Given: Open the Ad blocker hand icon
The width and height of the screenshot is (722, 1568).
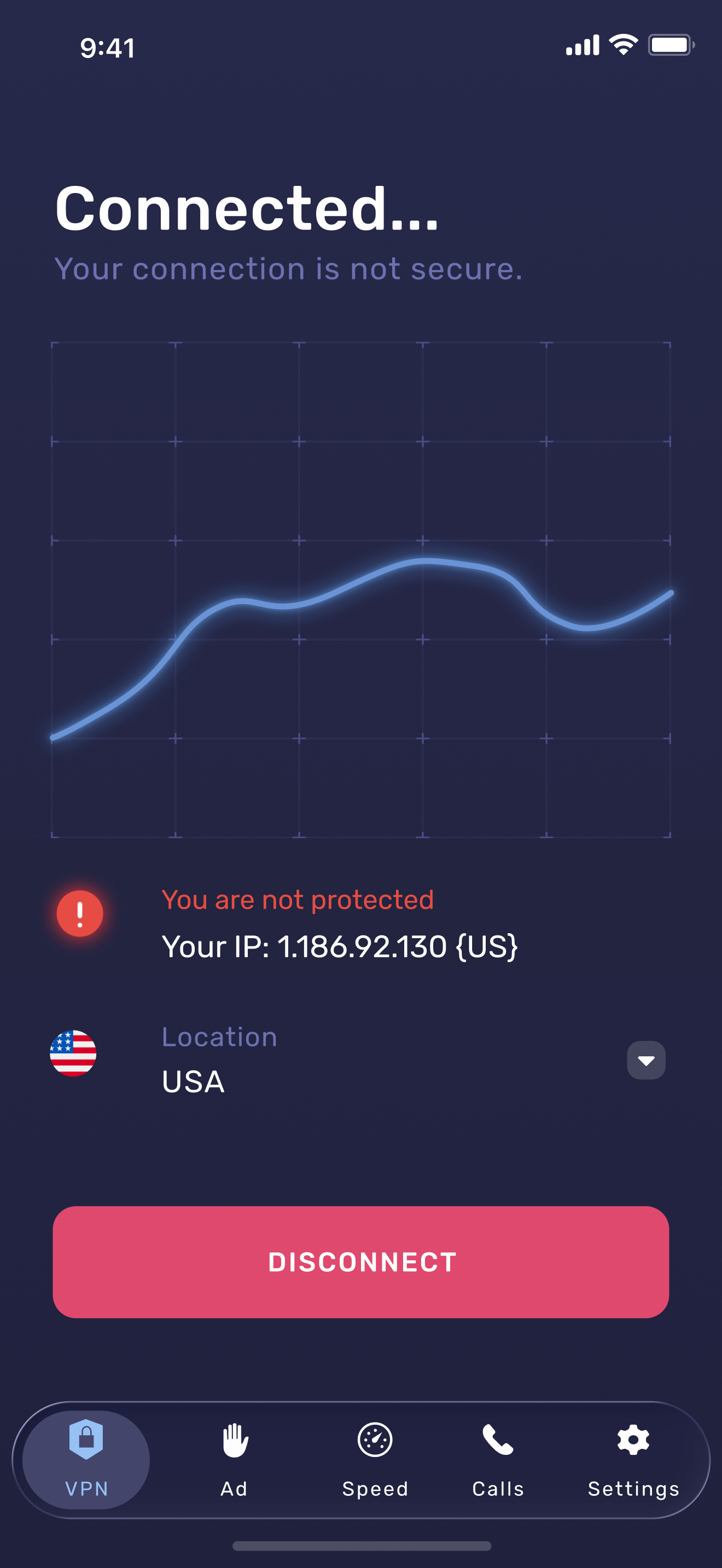Looking at the screenshot, I should (233, 1438).
